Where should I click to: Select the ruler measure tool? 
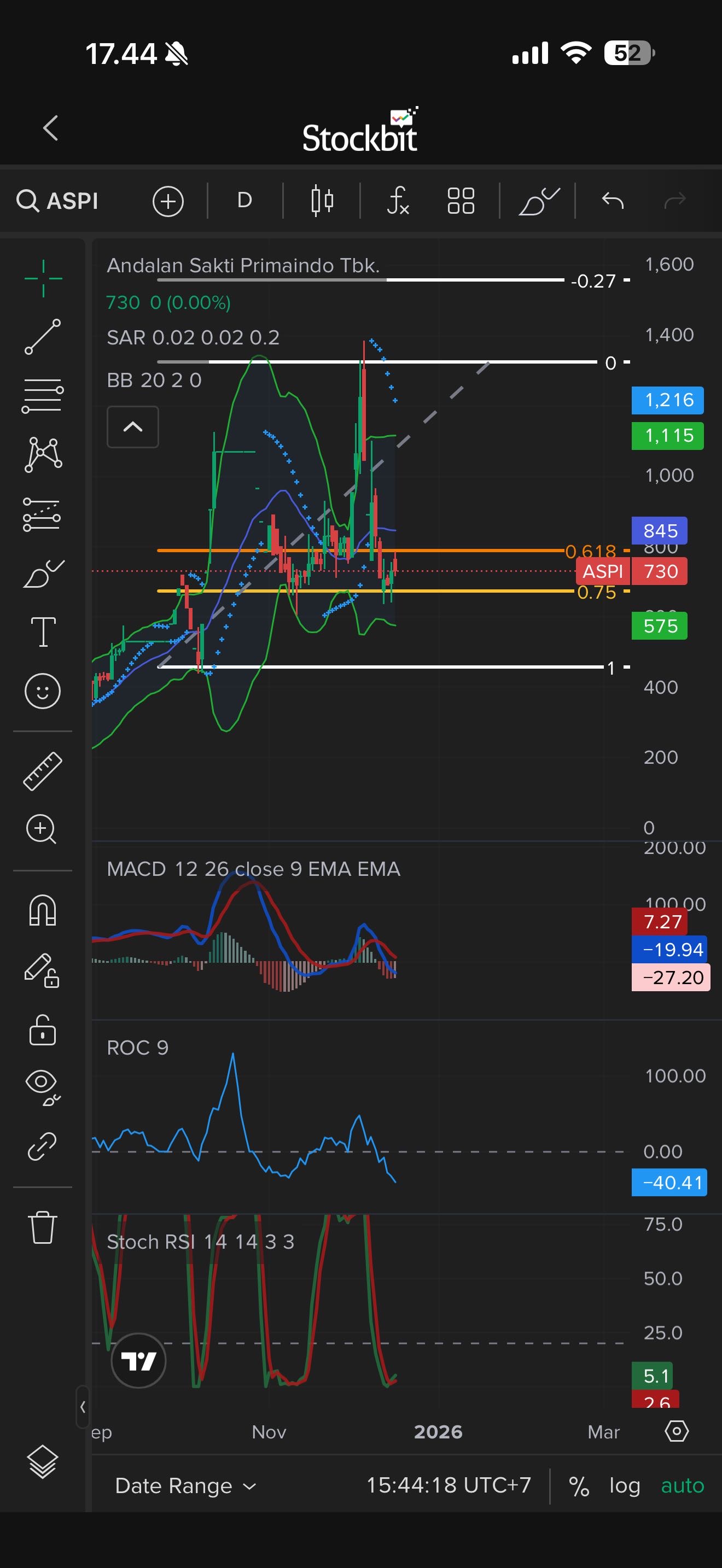pyautogui.click(x=43, y=771)
